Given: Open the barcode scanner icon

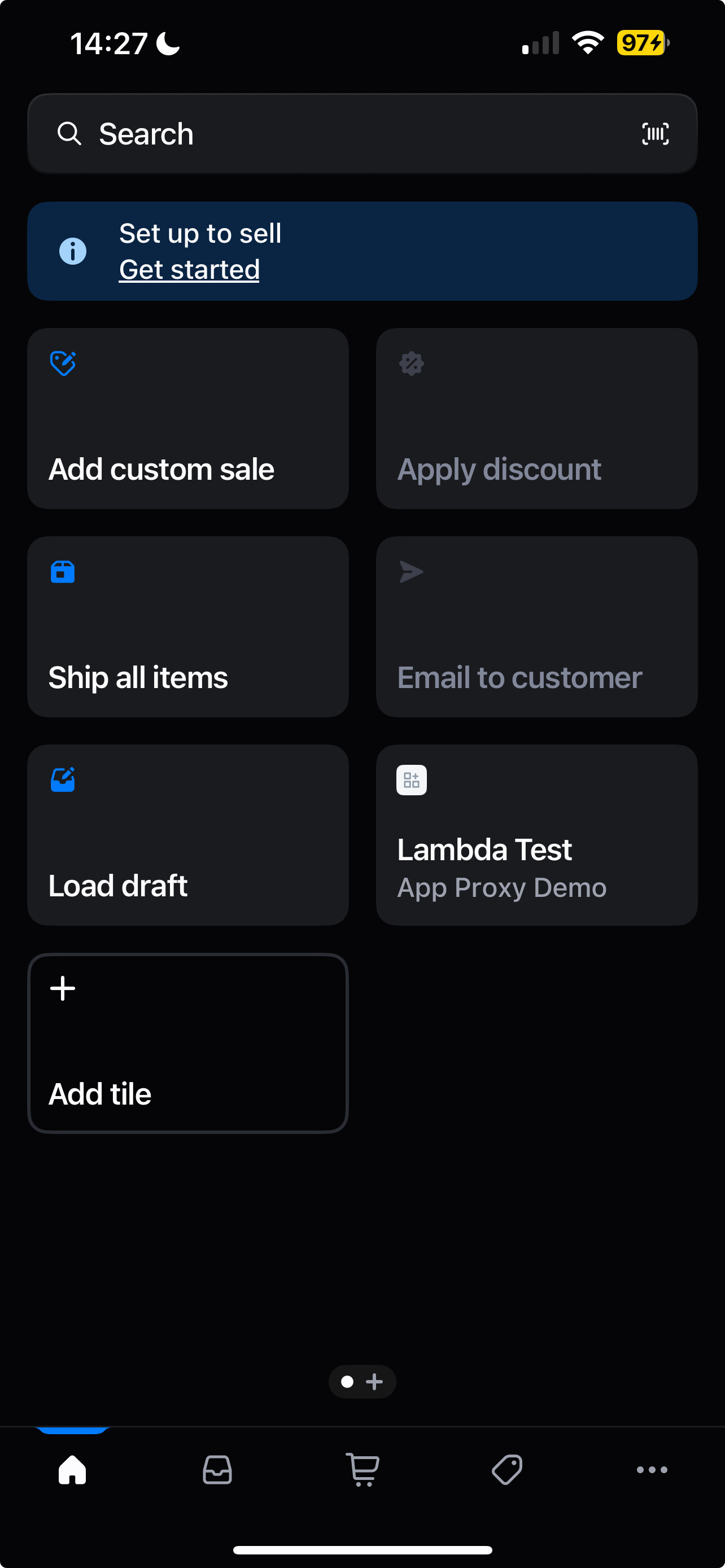Looking at the screenshot, I should pyautogui.click(x=655, y=133).
